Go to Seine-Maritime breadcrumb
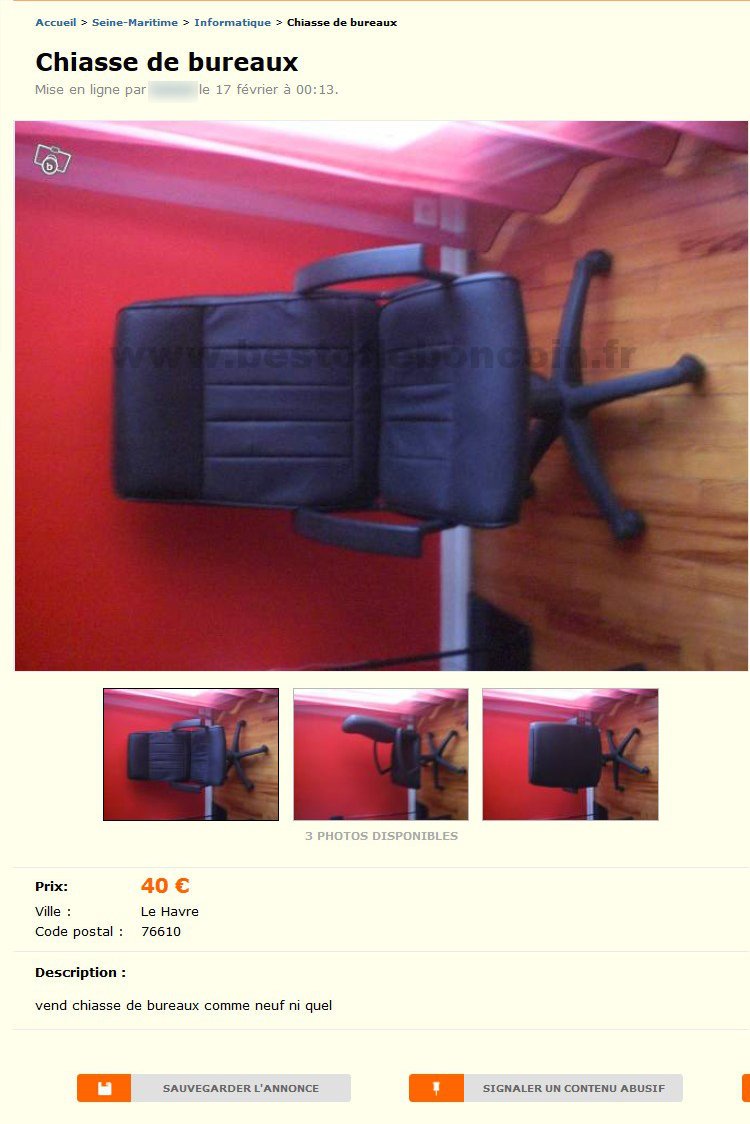The height and width of the screenshot is (1124, 750). pos(134,22)
